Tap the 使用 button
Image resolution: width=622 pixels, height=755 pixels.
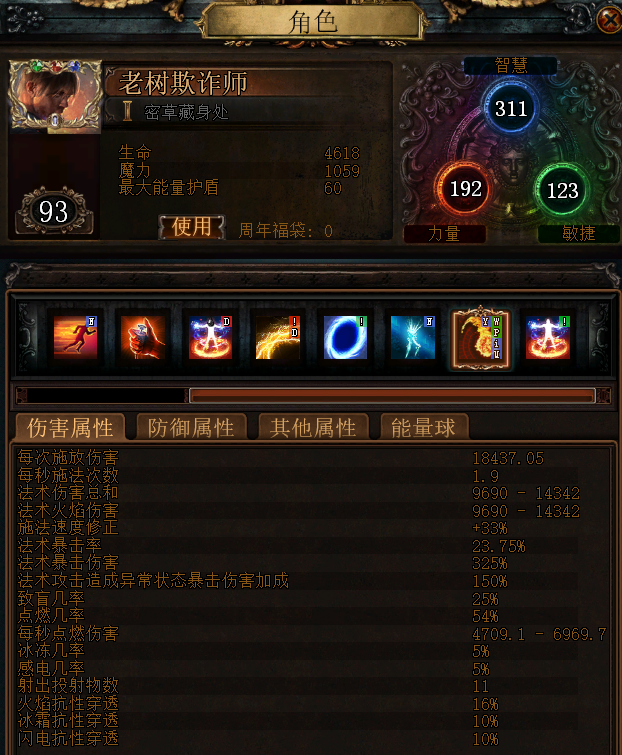(x=191, y=227)
